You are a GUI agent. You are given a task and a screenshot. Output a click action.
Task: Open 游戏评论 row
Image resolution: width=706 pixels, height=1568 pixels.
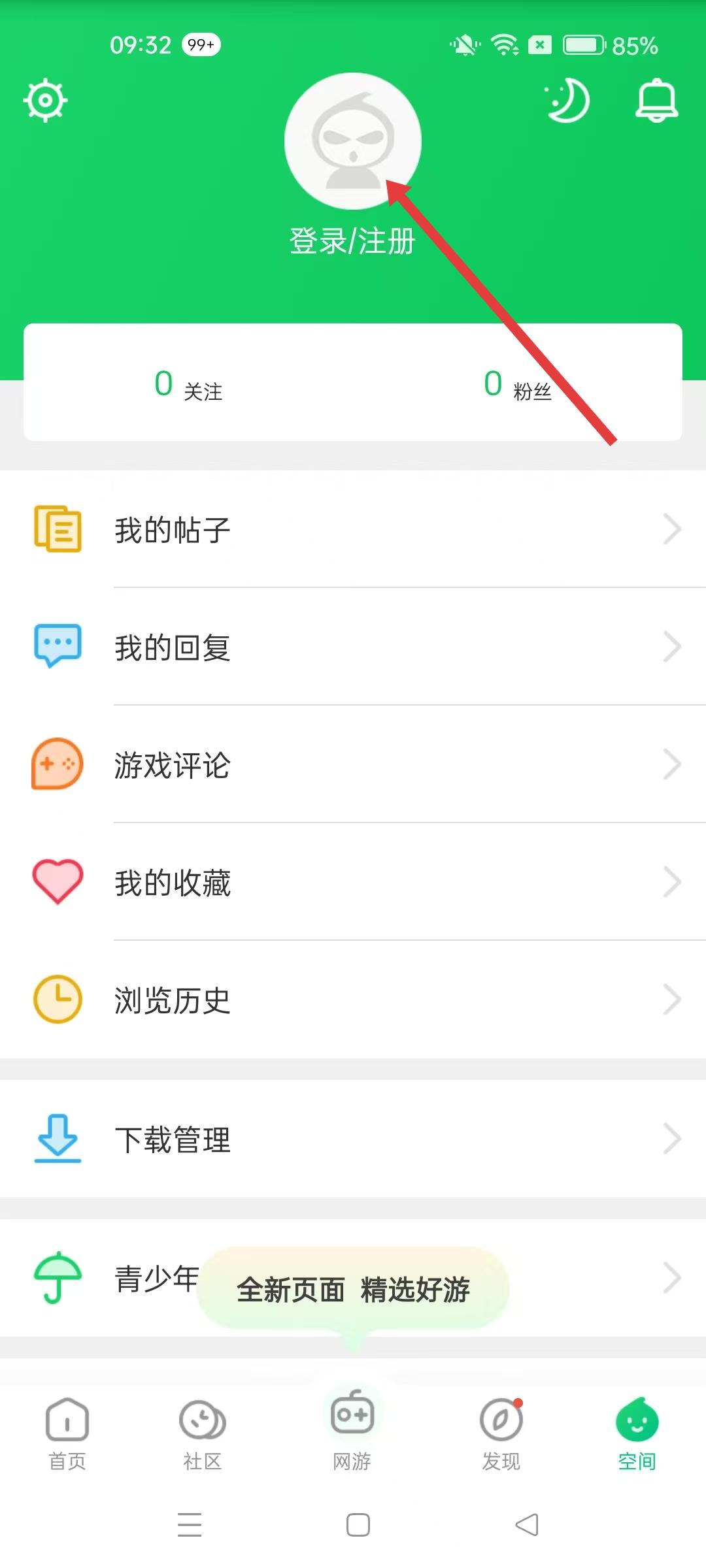pos(353,764)
